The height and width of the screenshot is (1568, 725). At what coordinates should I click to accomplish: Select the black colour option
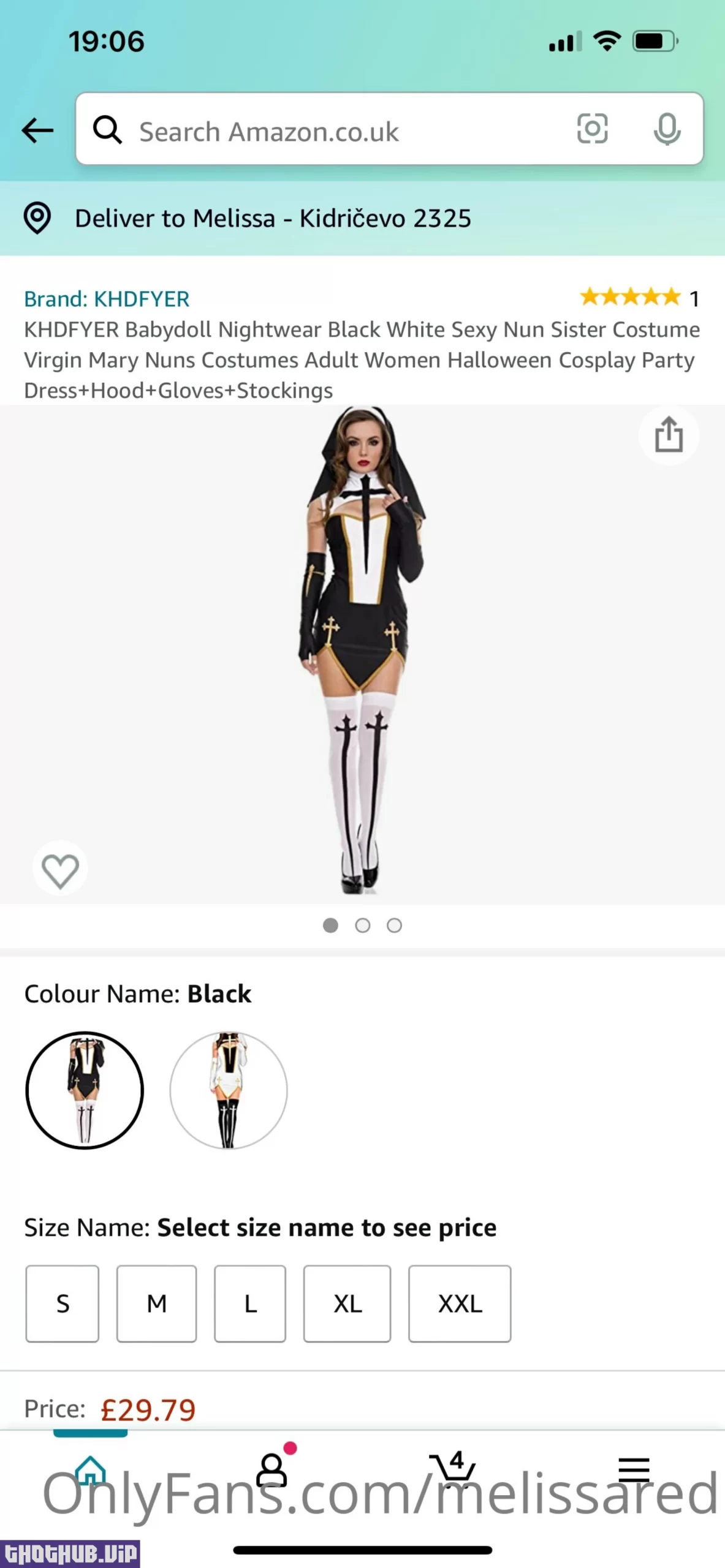pyautogui.click(x=85, y=1090)
